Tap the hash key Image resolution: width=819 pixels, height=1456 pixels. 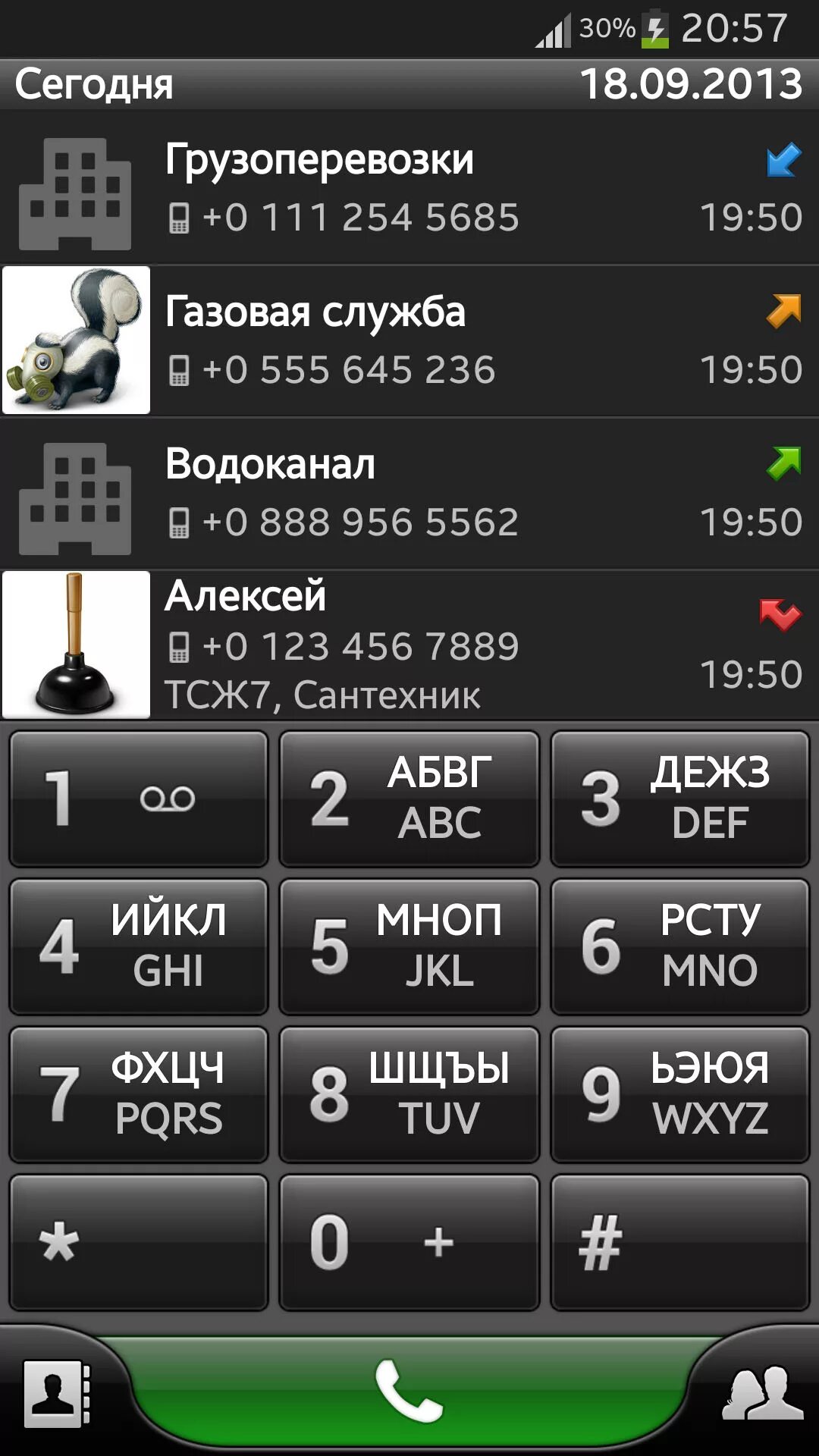click(x=680, y=1242)
